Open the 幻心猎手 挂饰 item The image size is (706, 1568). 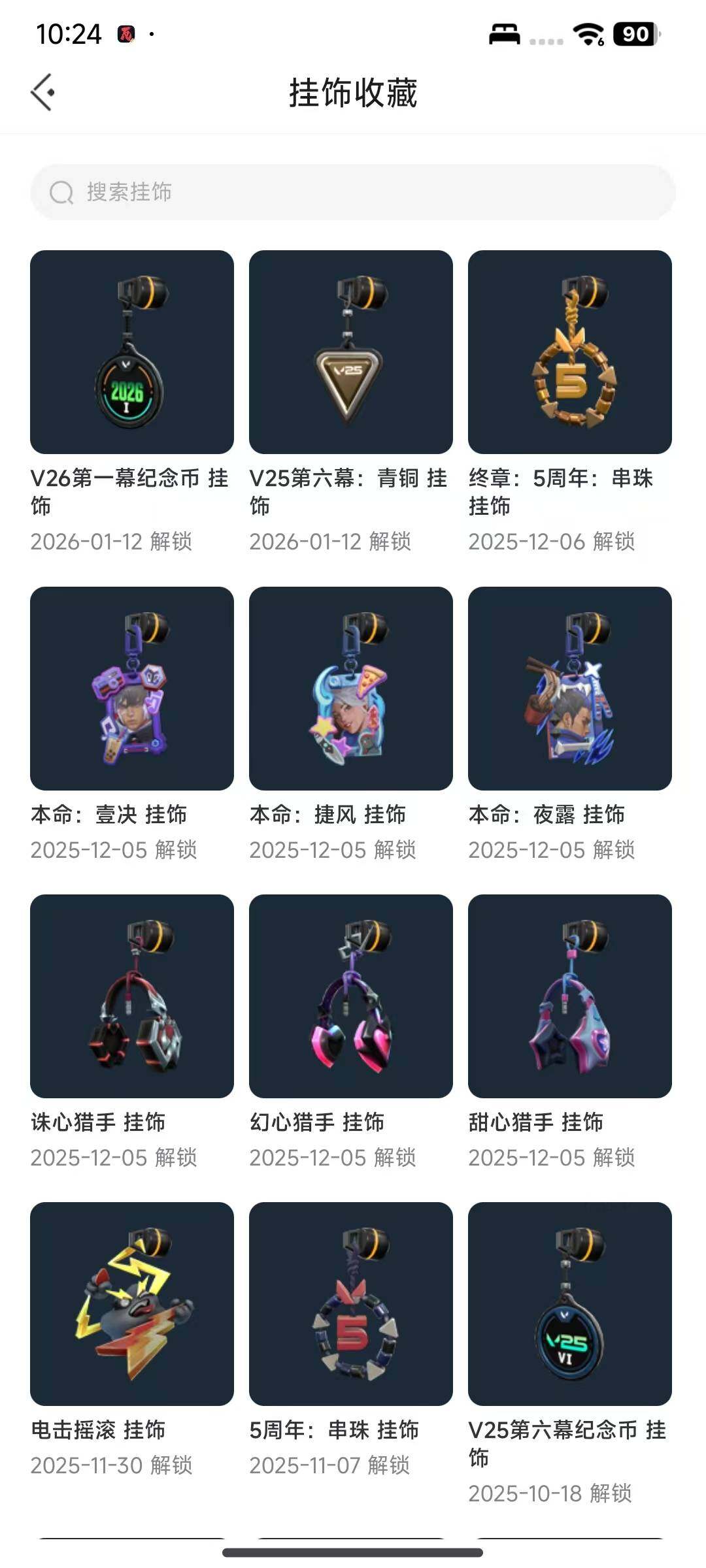click(x=351, y=996)
